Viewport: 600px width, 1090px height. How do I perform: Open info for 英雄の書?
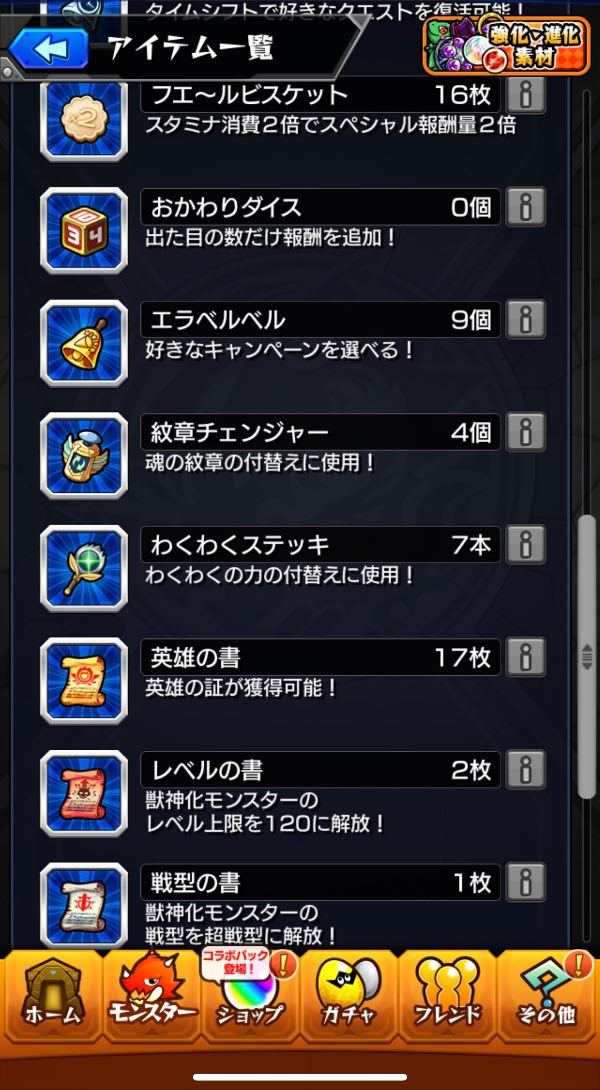pos(525,657)
